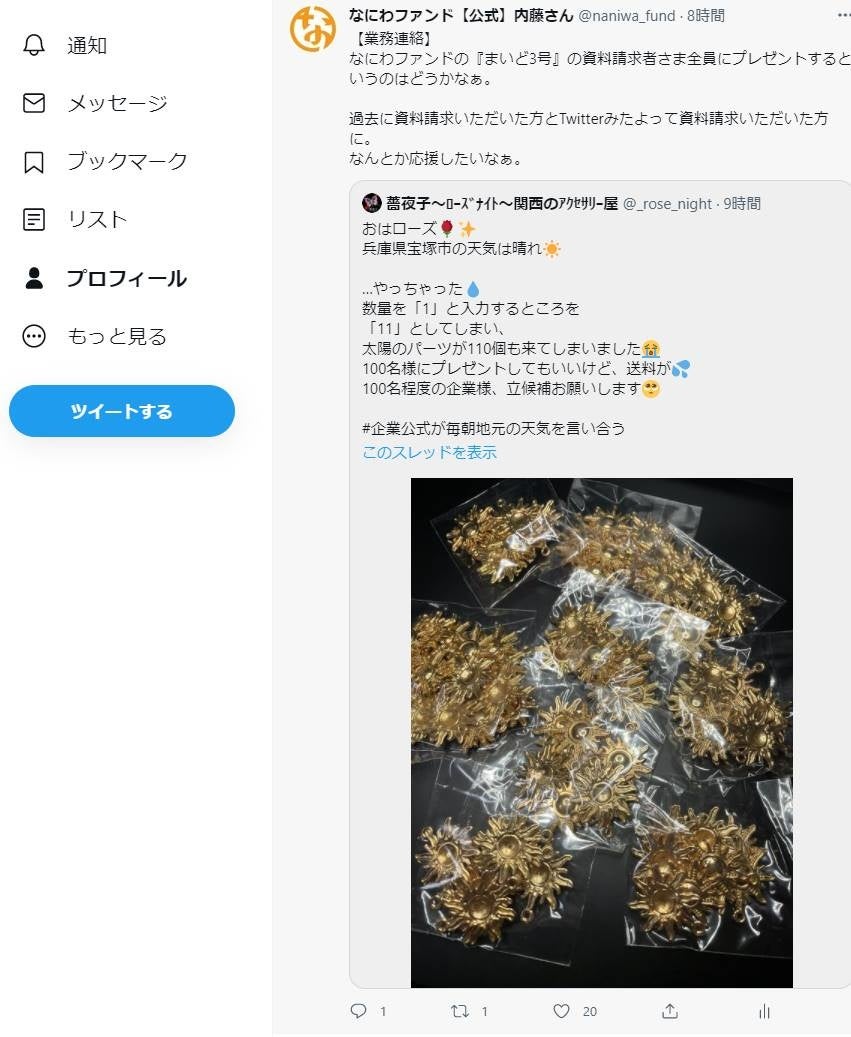
Task: Open リスト lists
Action: pyautogui.click(x=76, y=219)
